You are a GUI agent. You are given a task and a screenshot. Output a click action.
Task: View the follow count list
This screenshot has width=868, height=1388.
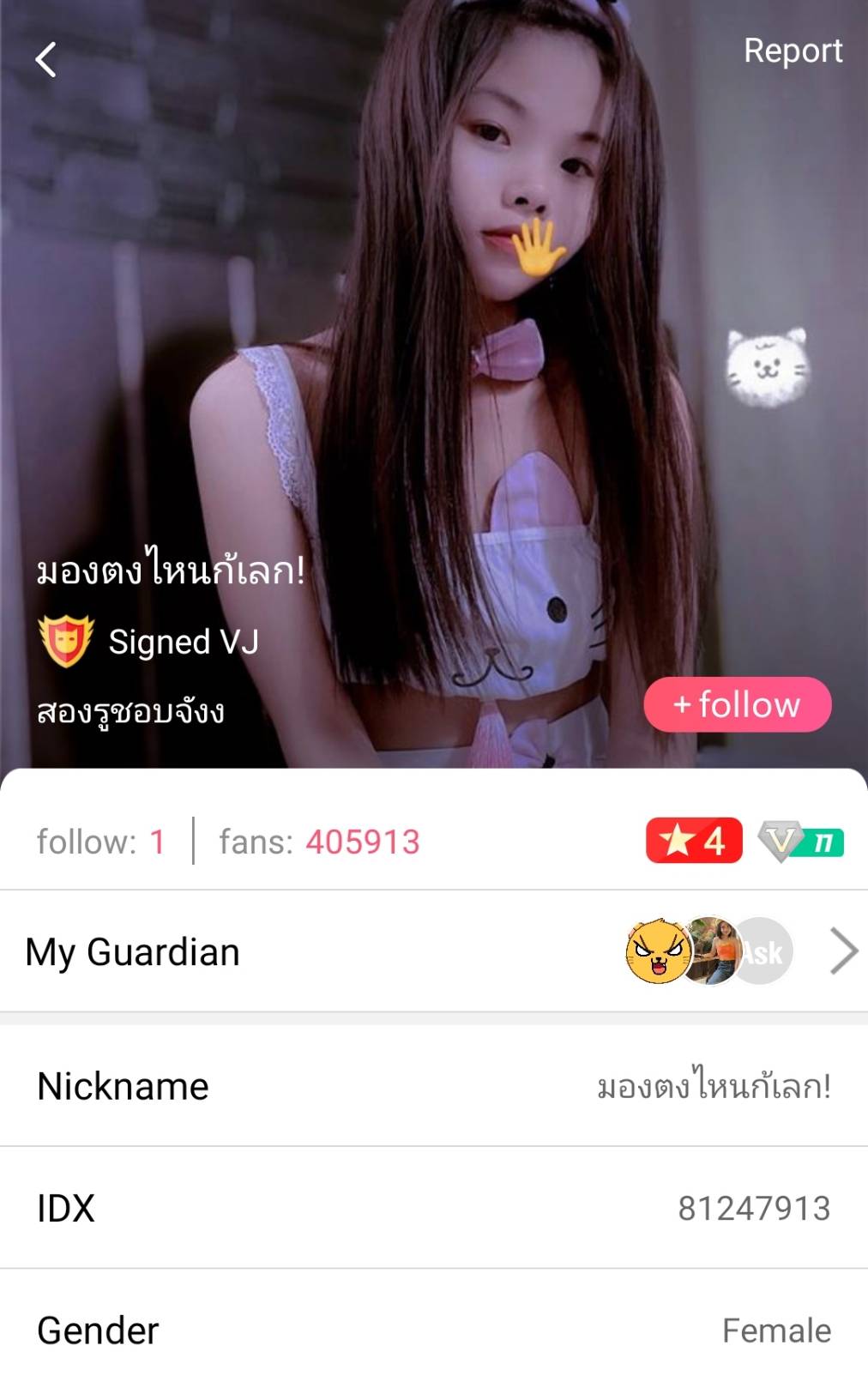tap(100, 842)
